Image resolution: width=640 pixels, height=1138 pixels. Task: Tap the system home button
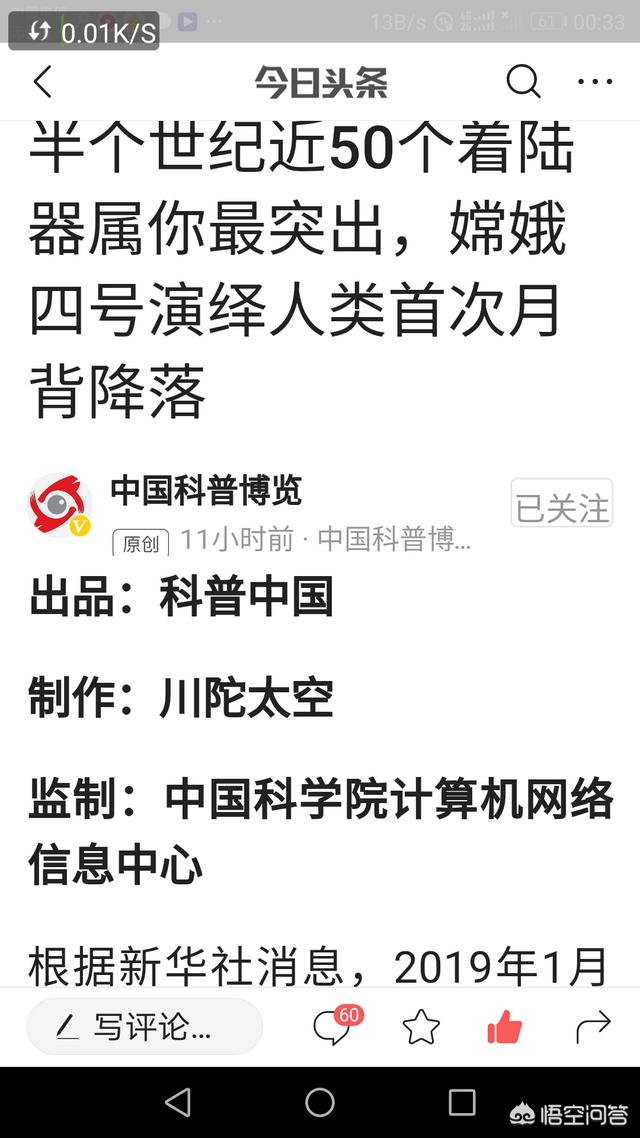click(320, 1102)
